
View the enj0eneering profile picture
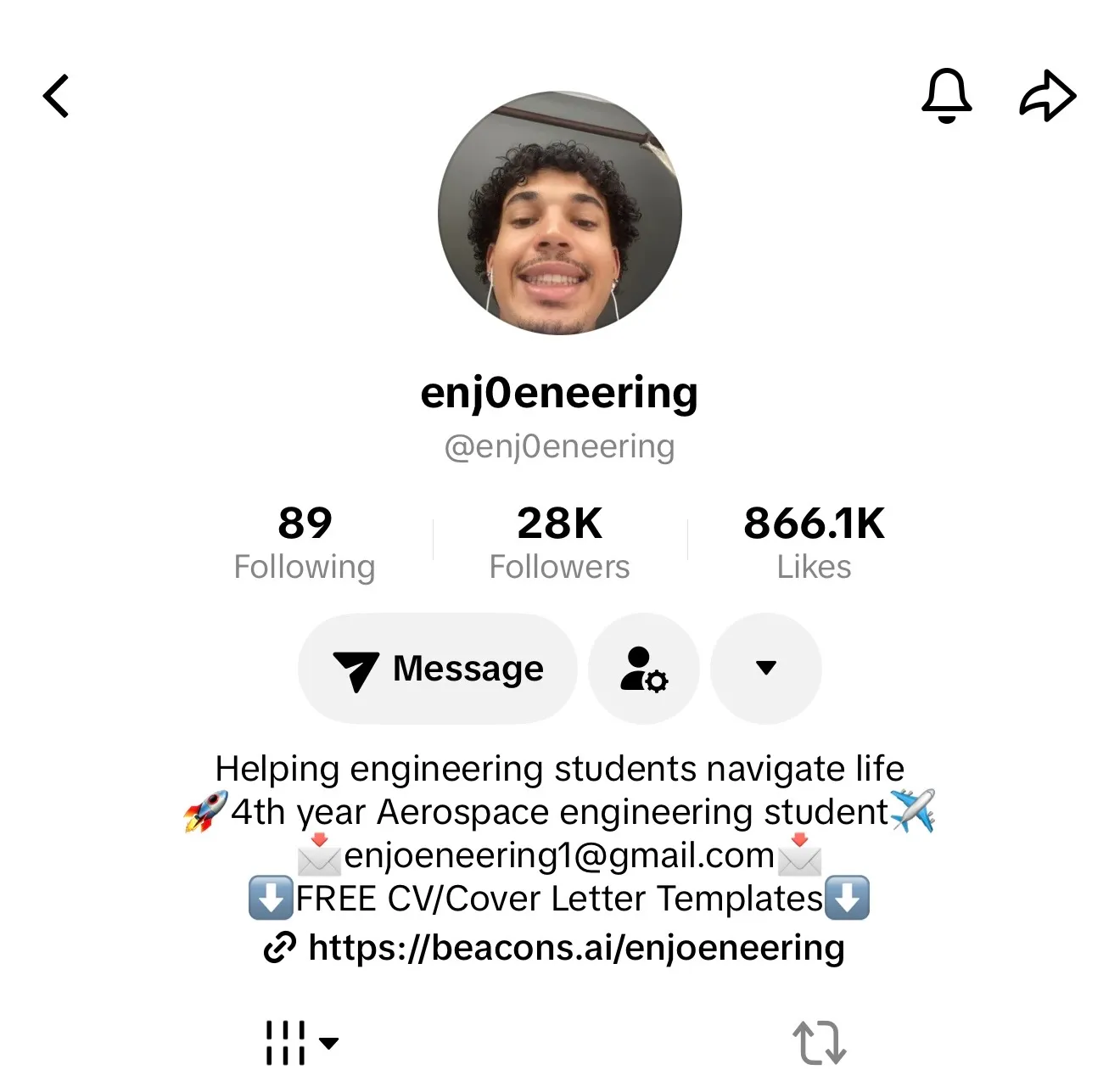(x=559, y=213)
